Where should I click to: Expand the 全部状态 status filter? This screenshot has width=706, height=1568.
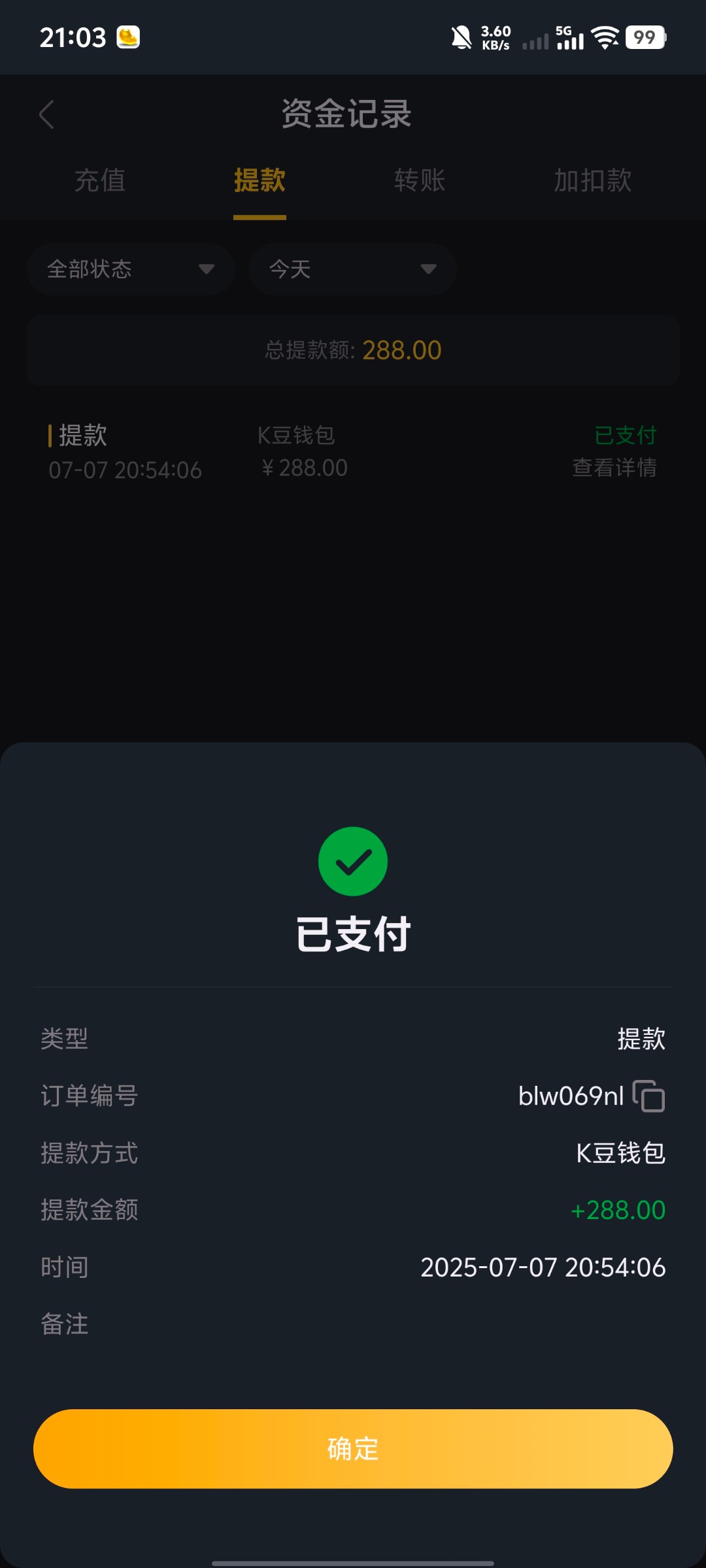131,269
